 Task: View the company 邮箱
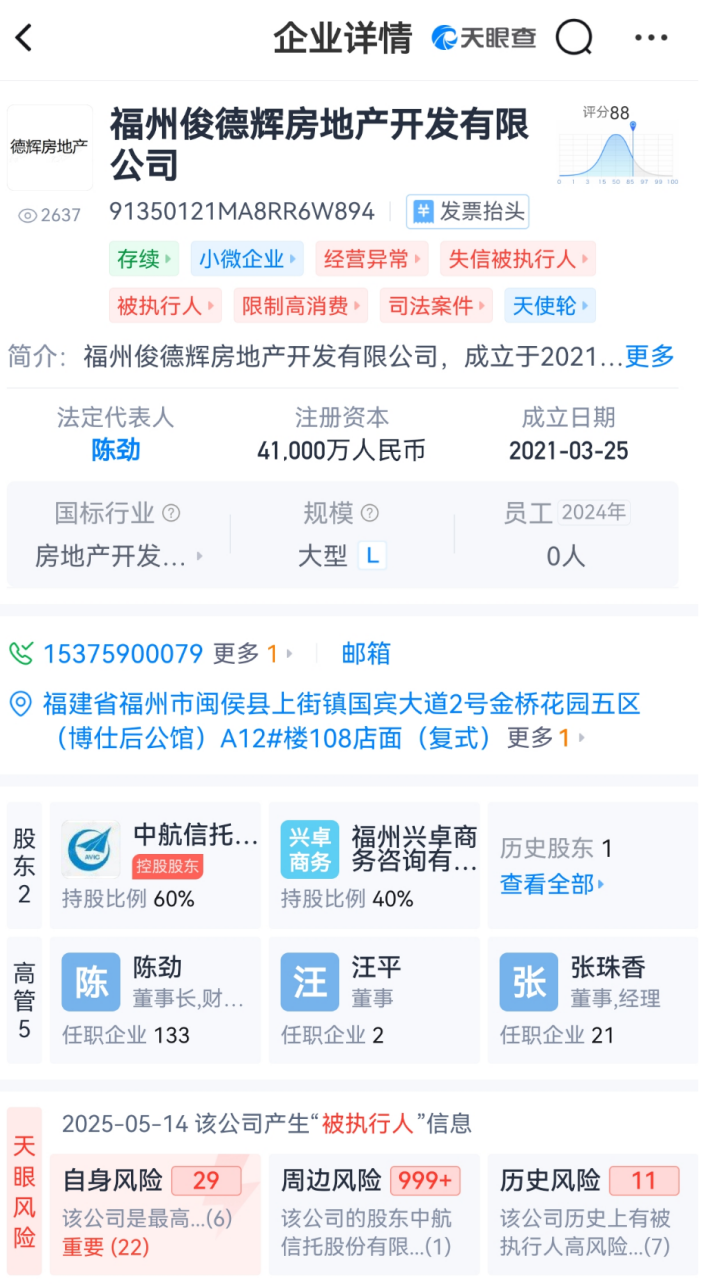(x=366, y=654)
